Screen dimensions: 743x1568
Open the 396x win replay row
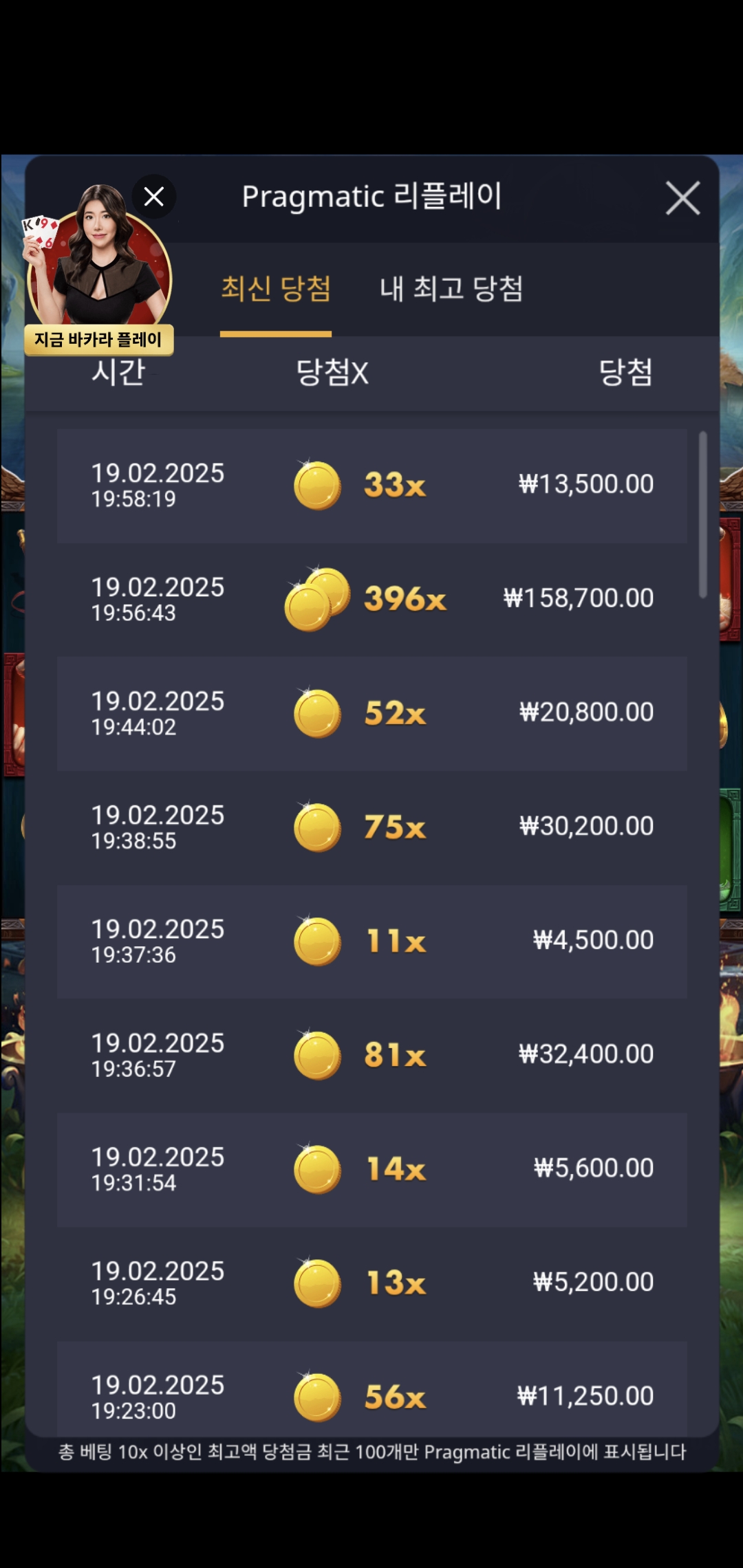pos(371,600)
